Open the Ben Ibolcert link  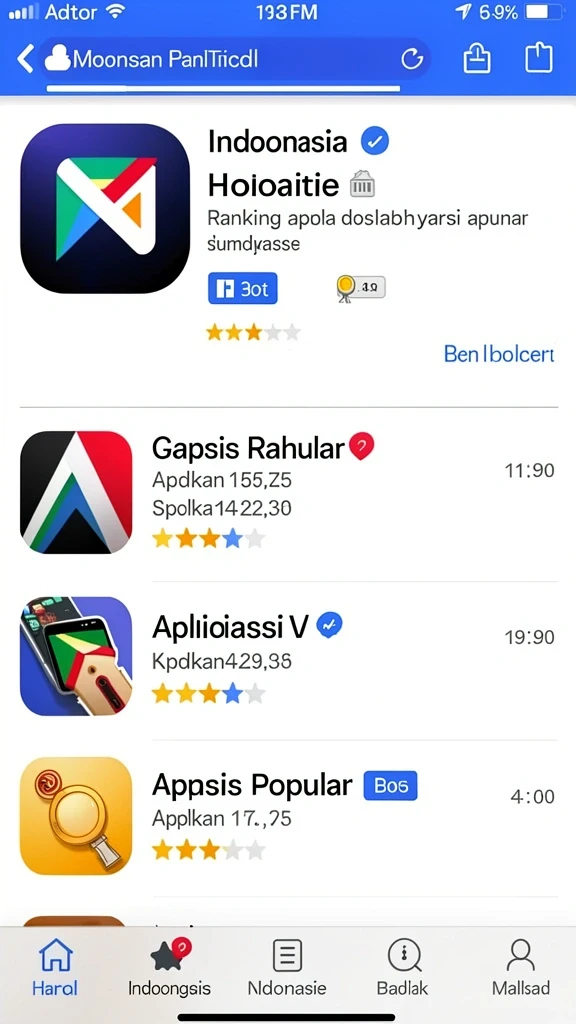[499, 354]
